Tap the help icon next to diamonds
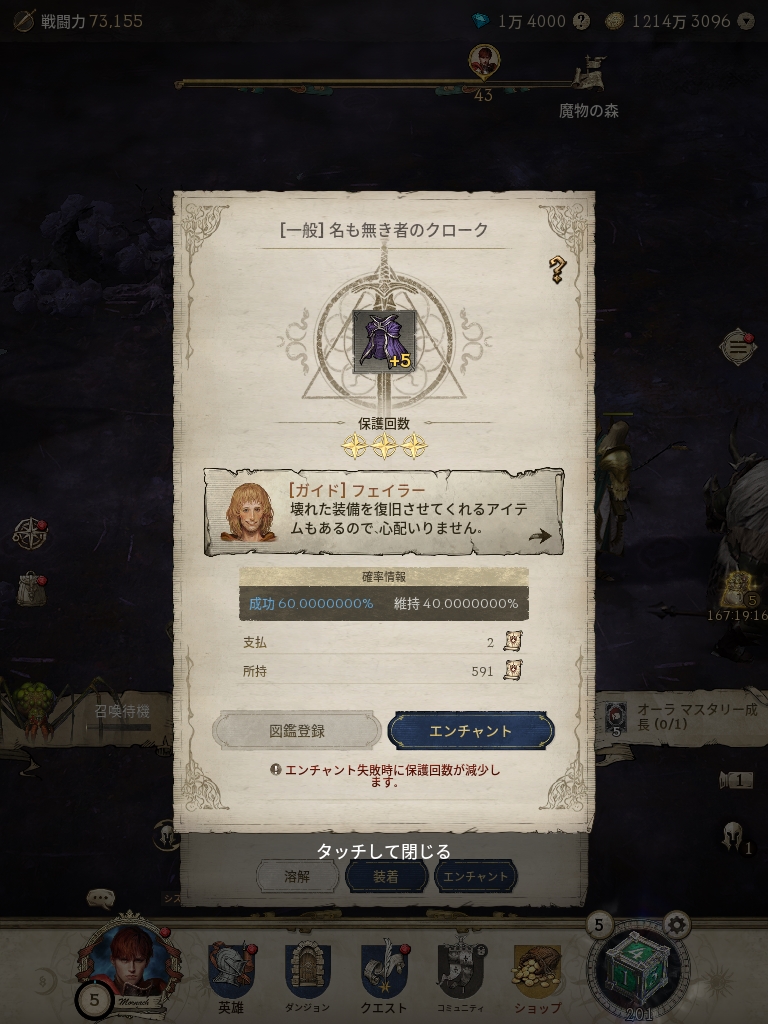 [581, 22]
